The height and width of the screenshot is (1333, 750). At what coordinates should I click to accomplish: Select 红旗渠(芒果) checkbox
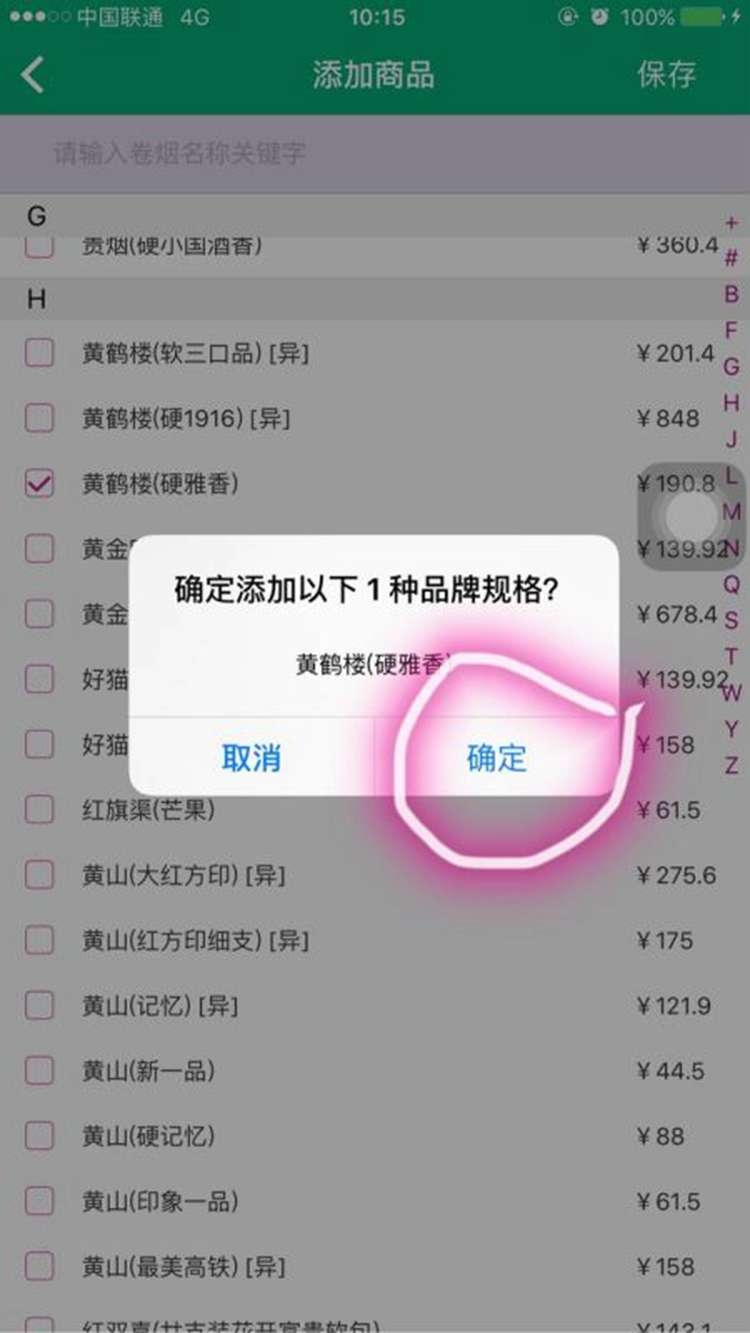(39, 810)
